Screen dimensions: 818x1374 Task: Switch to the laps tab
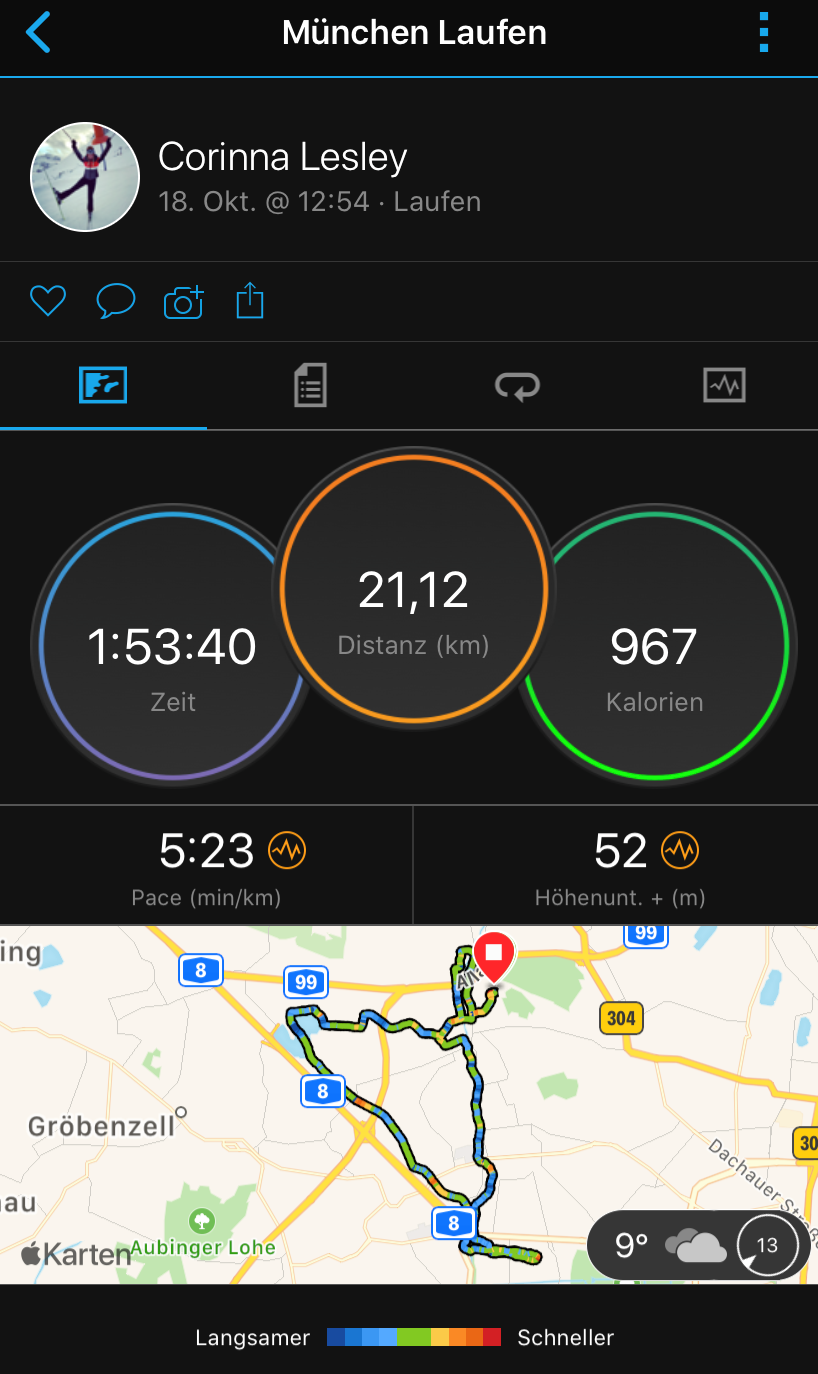[517, 385]
